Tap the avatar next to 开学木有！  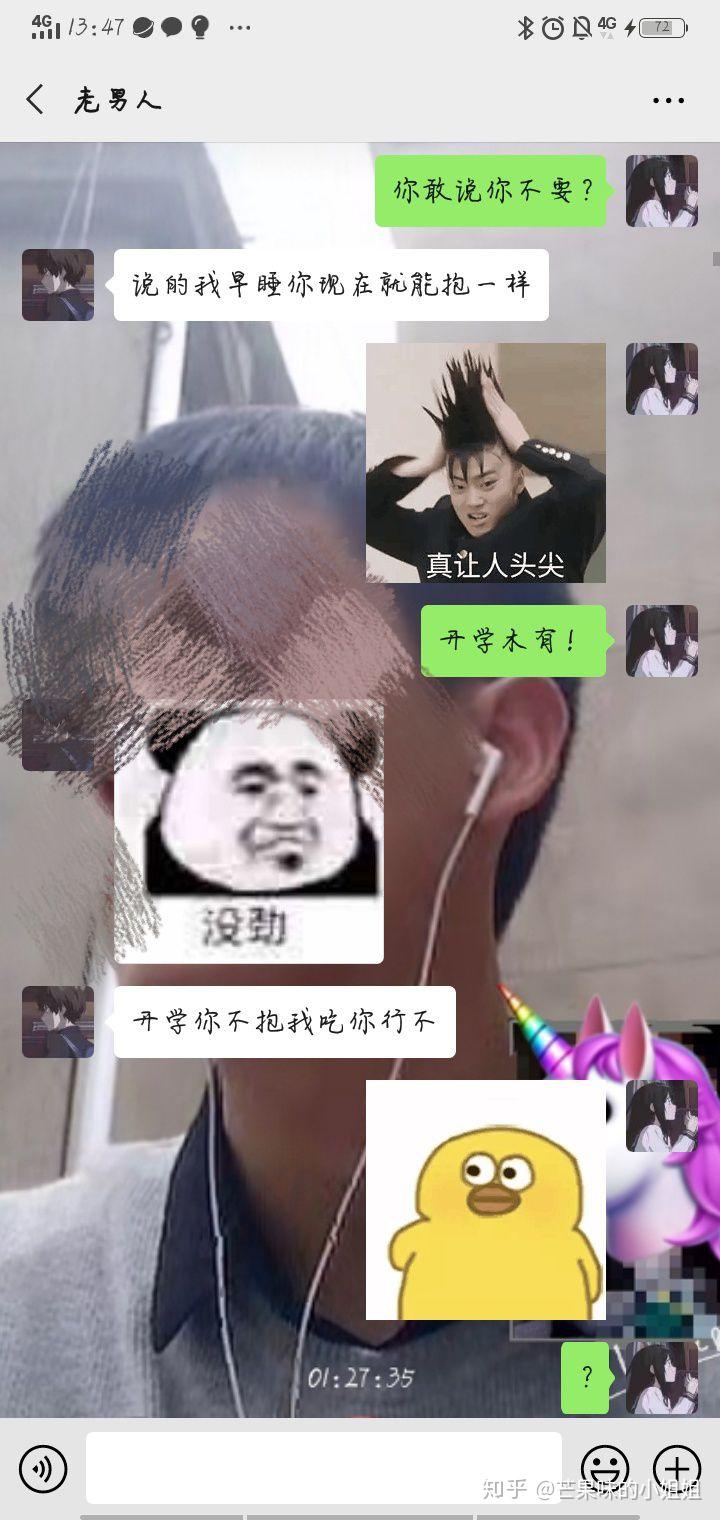(662, 641)
